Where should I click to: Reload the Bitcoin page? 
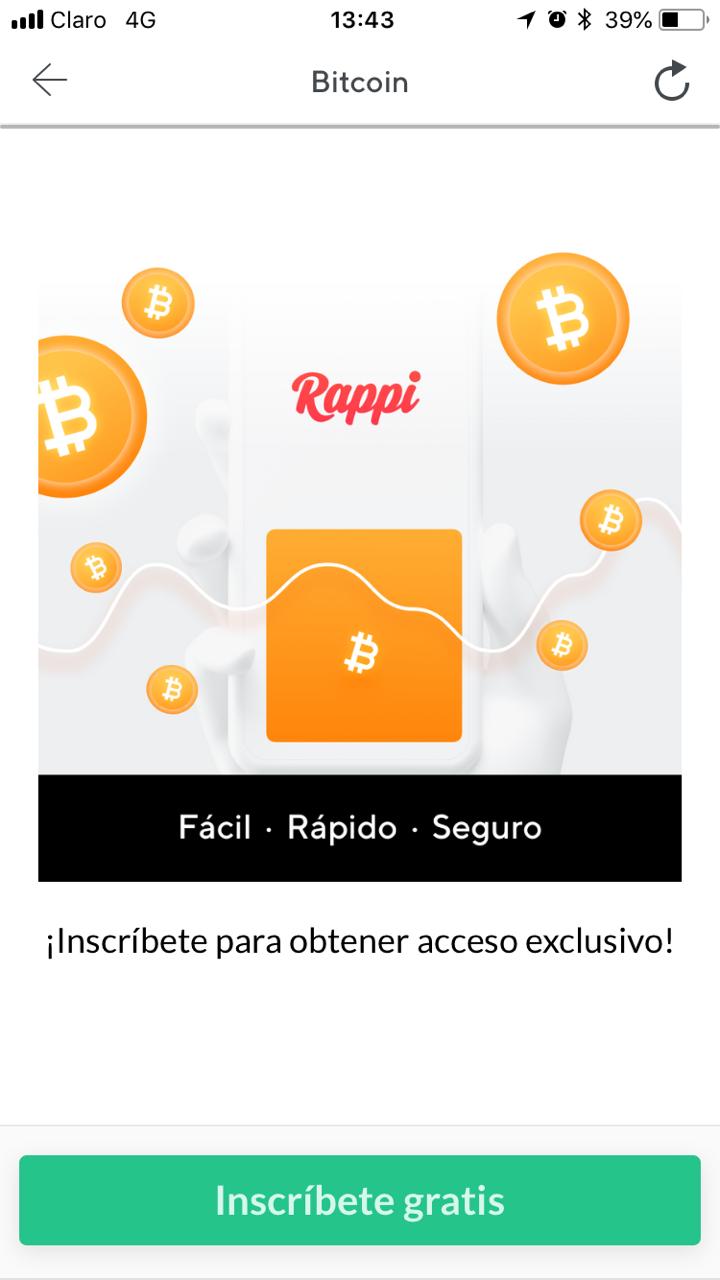click(x=671, y=81)
